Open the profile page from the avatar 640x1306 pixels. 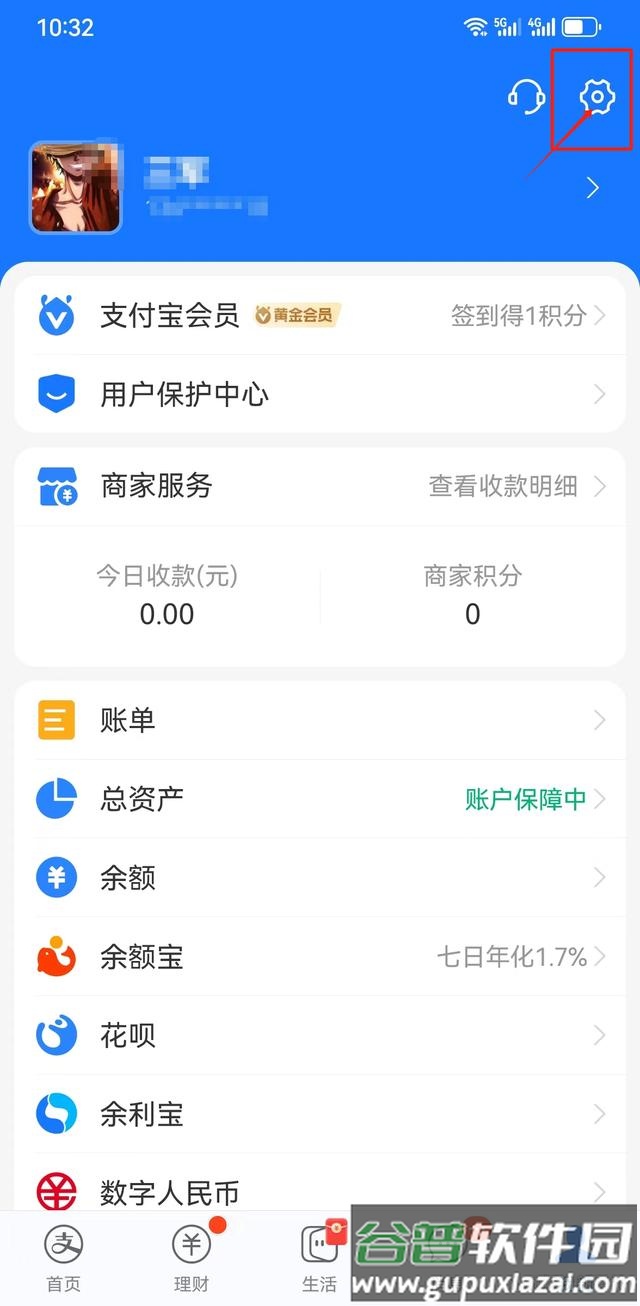click(x=76, y=187)
